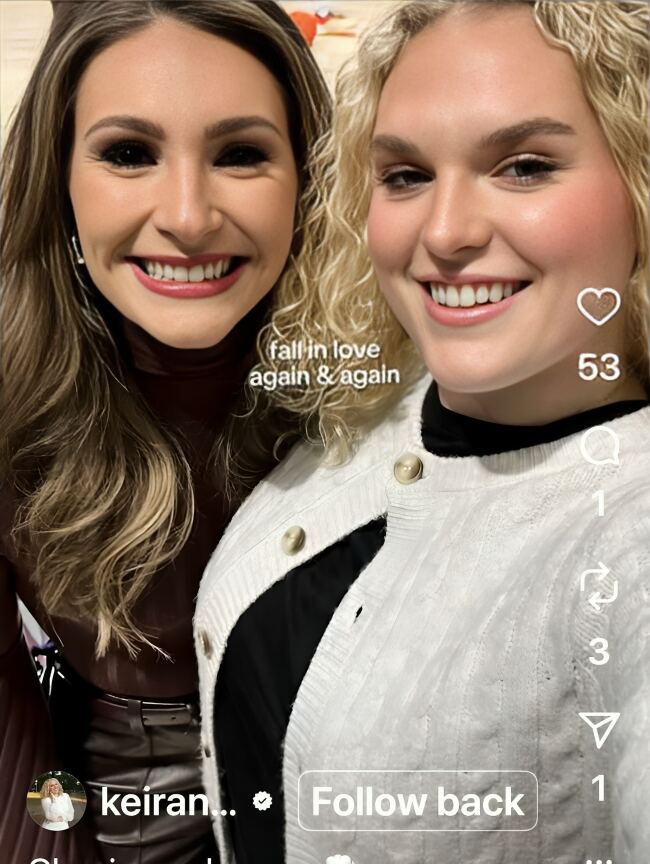Open keiran's profile from the username
The width and height of the screenshot is (650, 864).
(168, 802)
